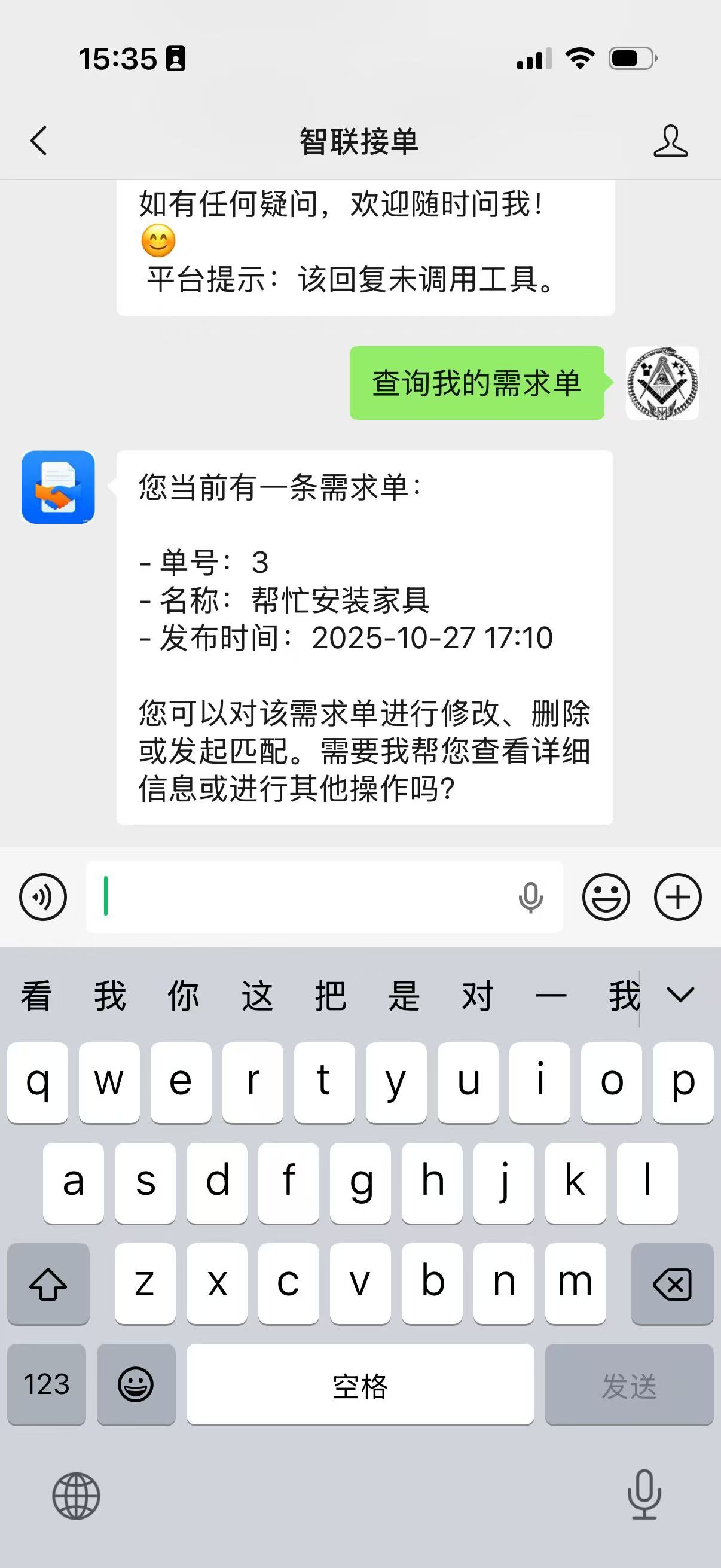Switch input language with globe key
The width and height of the screenshot is (721, 1568).
(x=76, y=1496)
